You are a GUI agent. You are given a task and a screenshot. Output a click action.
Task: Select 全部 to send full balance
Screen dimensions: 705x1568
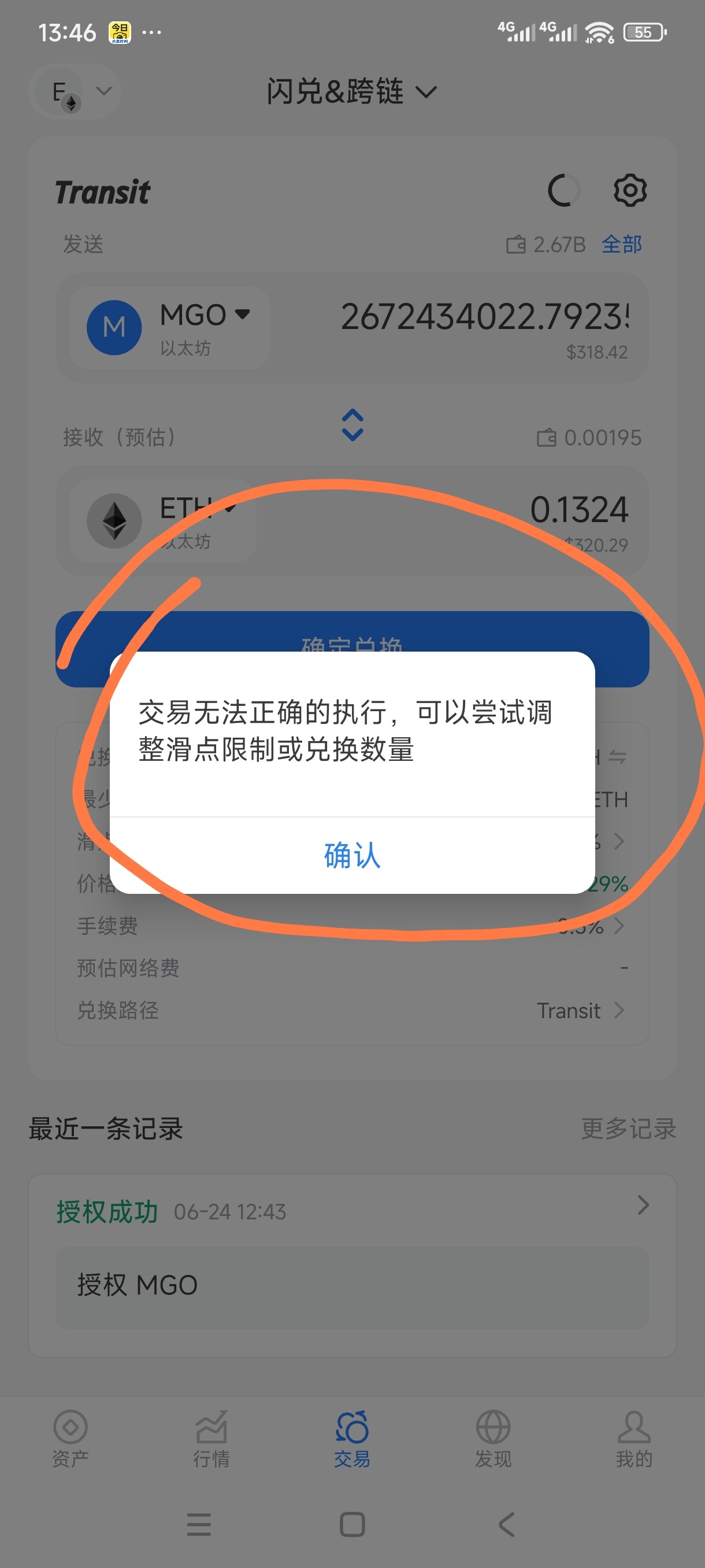622,245
